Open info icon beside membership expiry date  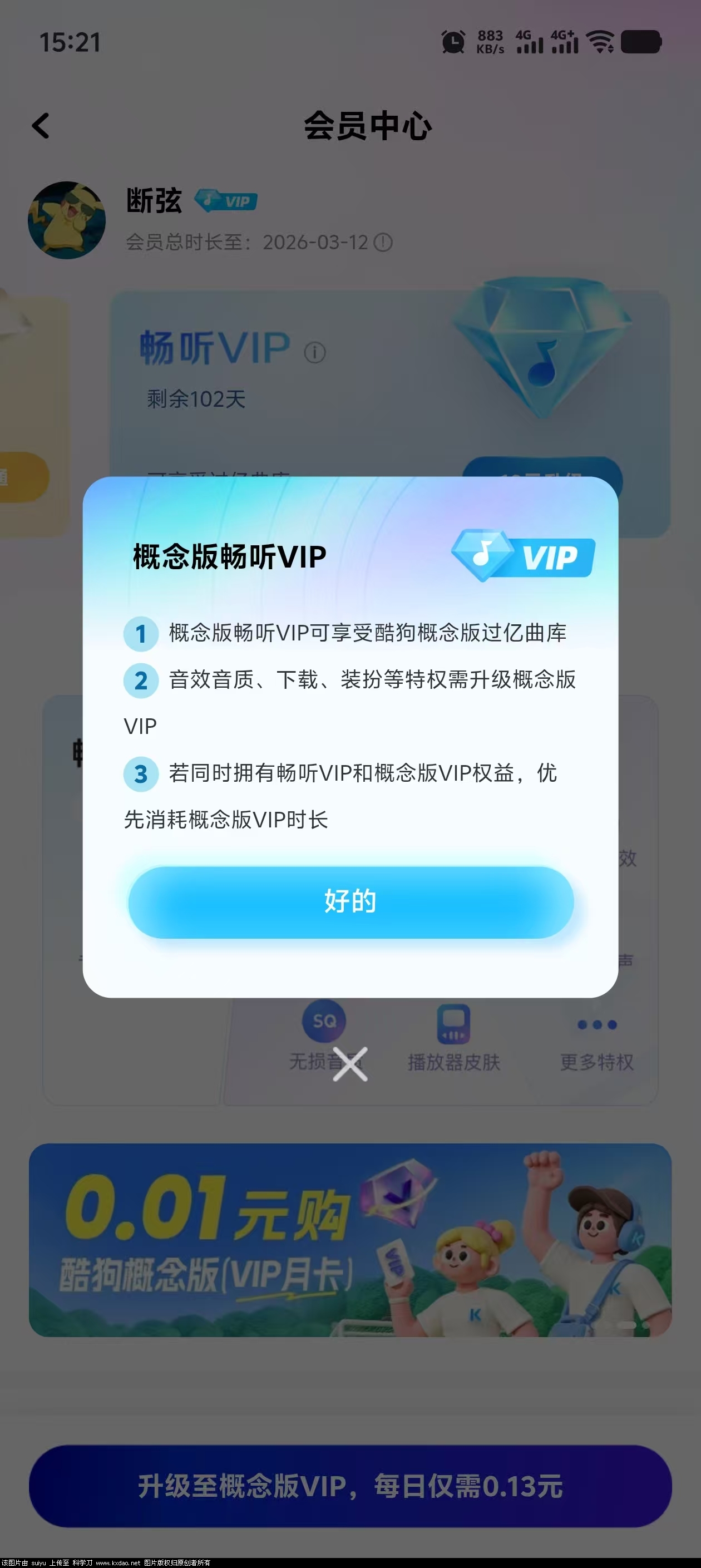(x=383, y=242)
